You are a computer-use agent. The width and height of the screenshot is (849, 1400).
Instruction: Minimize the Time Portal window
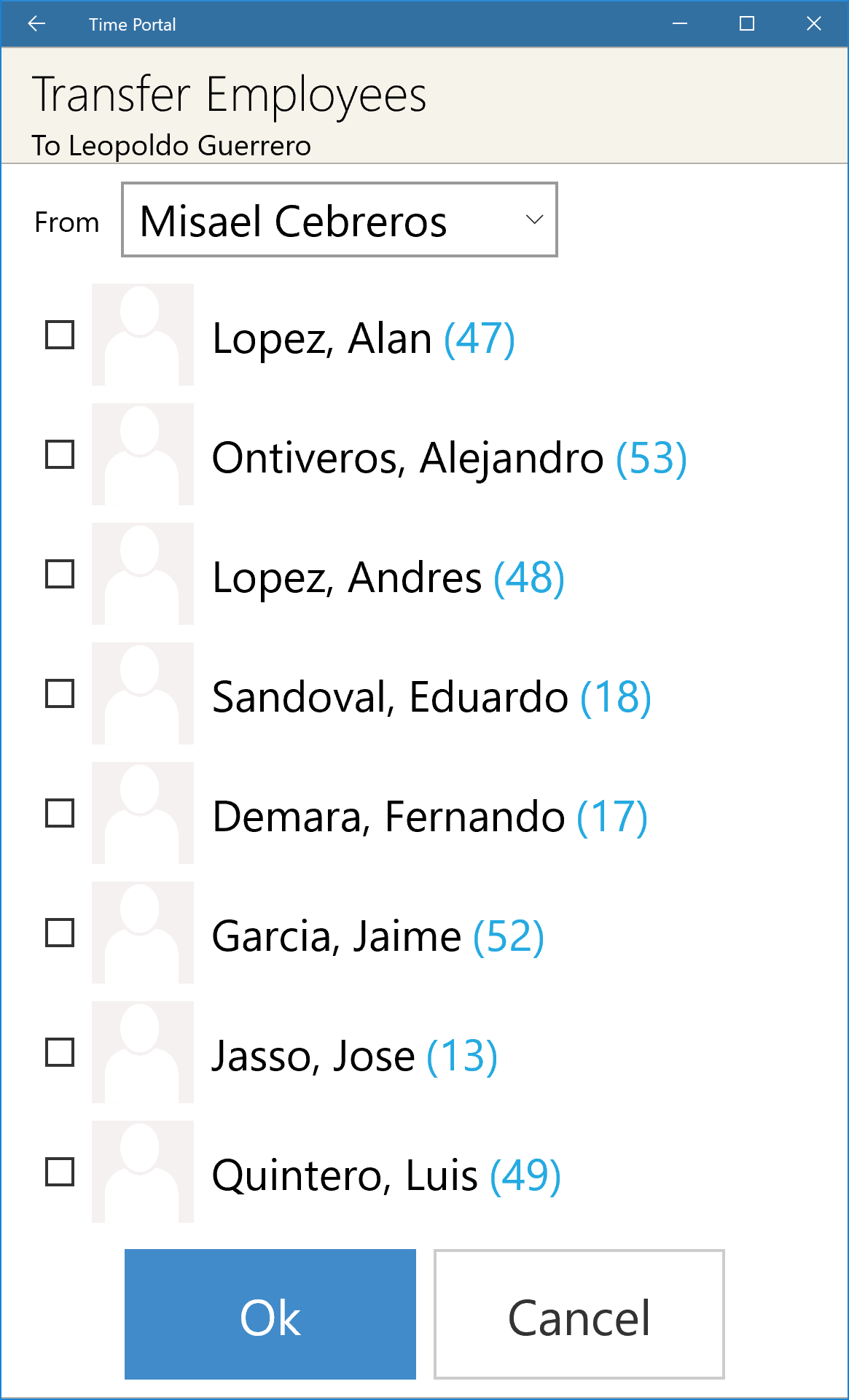pyautogui.click(x=680, y=24)
